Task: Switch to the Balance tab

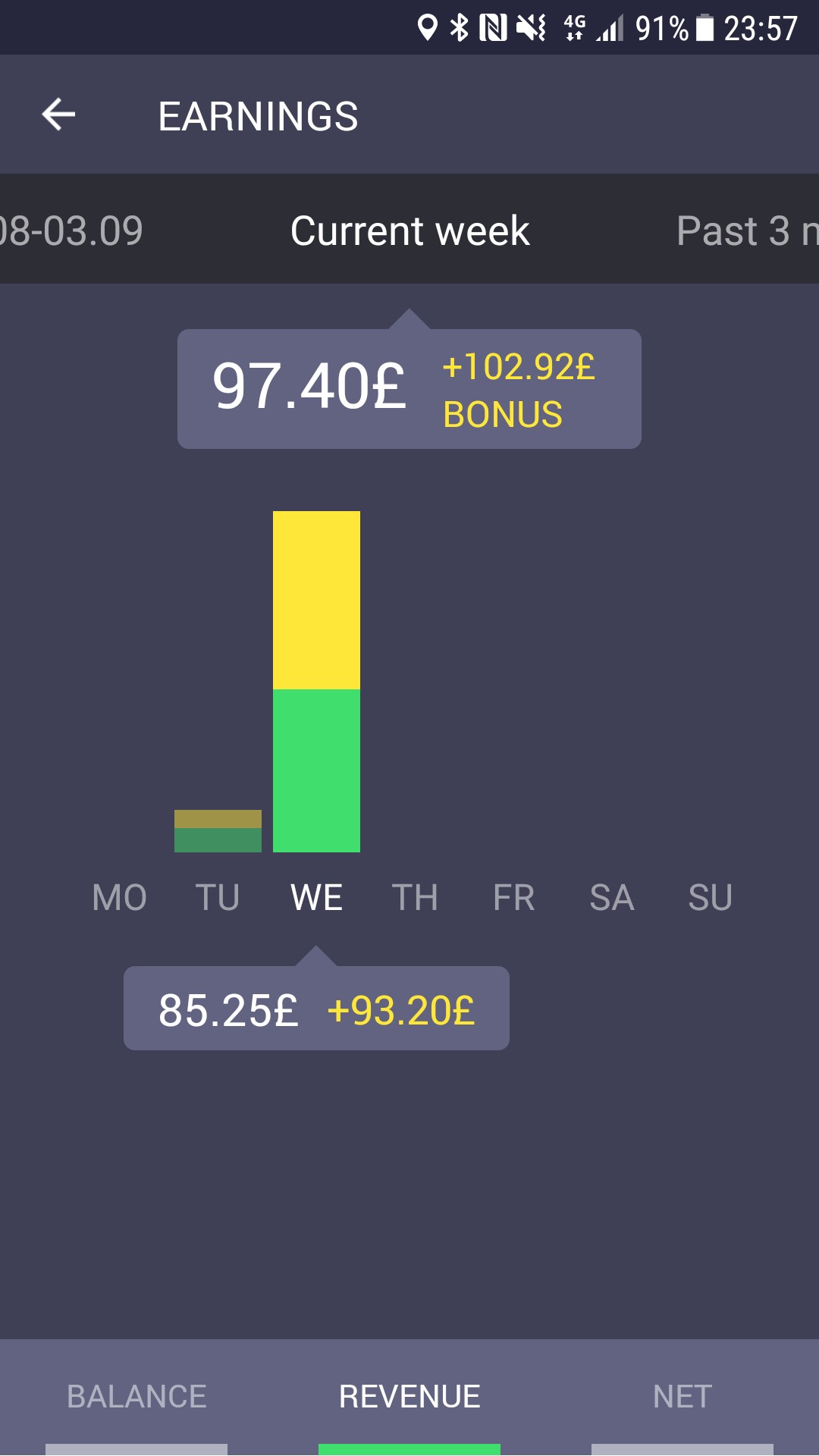Action: [136, 1396]
